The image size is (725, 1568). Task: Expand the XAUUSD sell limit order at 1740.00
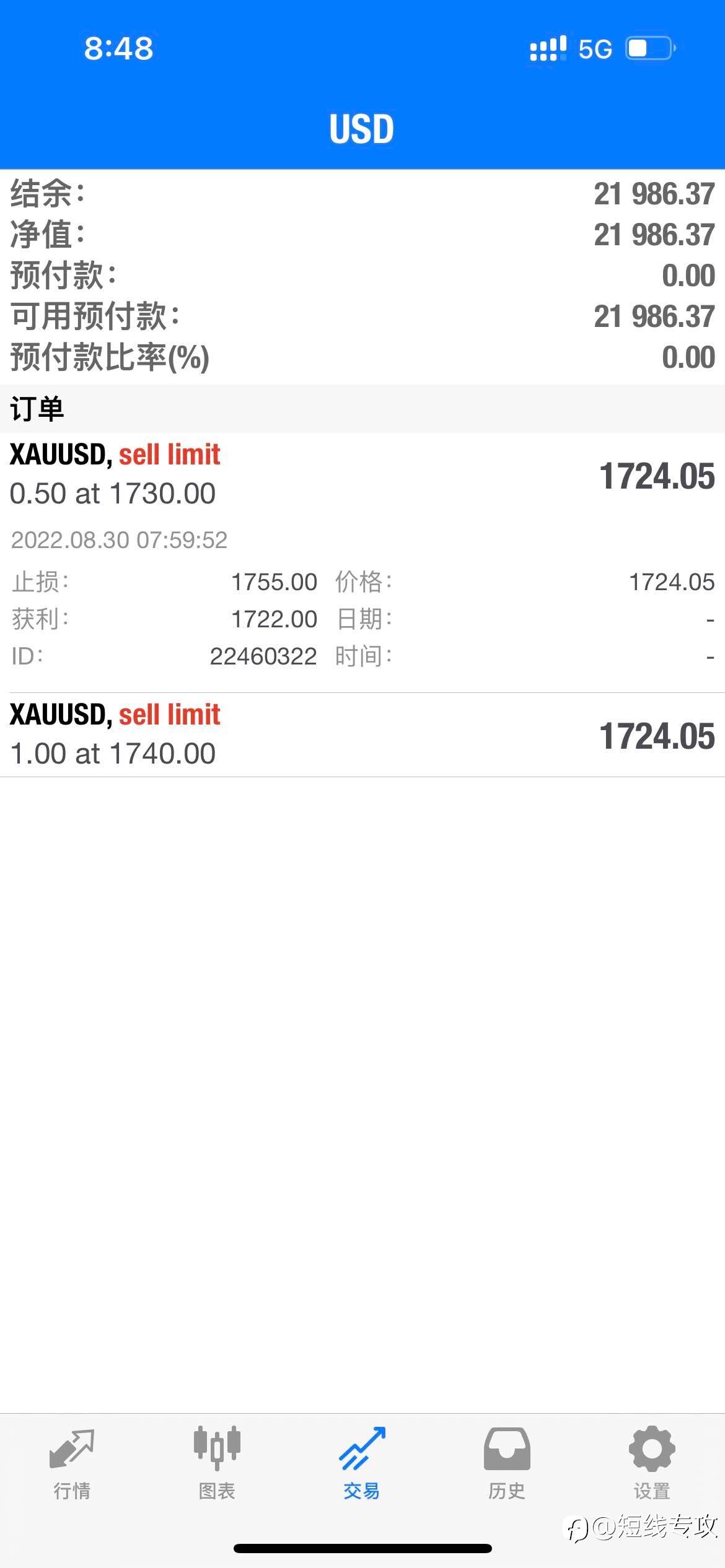[362, 735]
